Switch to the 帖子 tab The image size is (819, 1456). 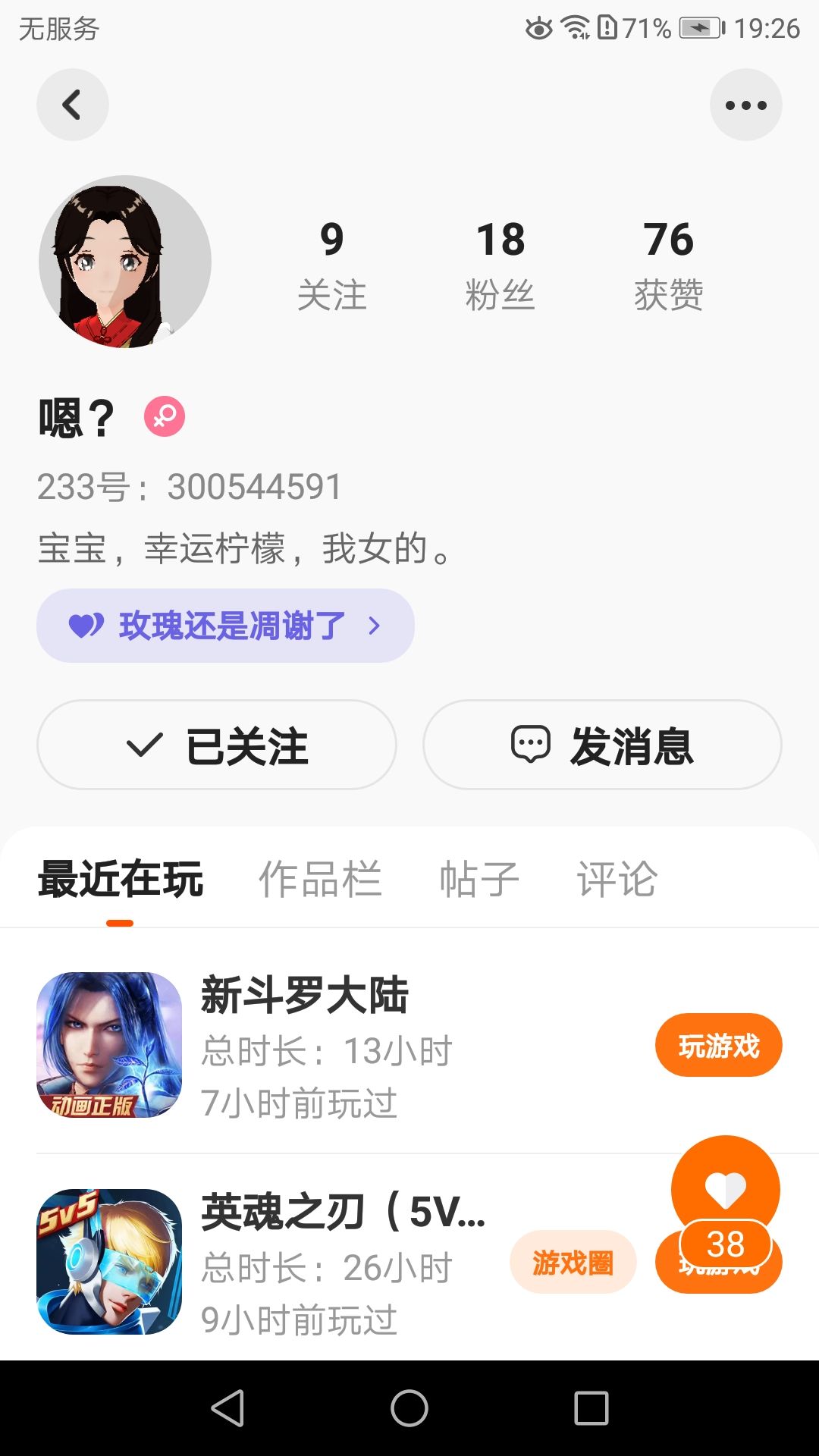click(479, 880)
